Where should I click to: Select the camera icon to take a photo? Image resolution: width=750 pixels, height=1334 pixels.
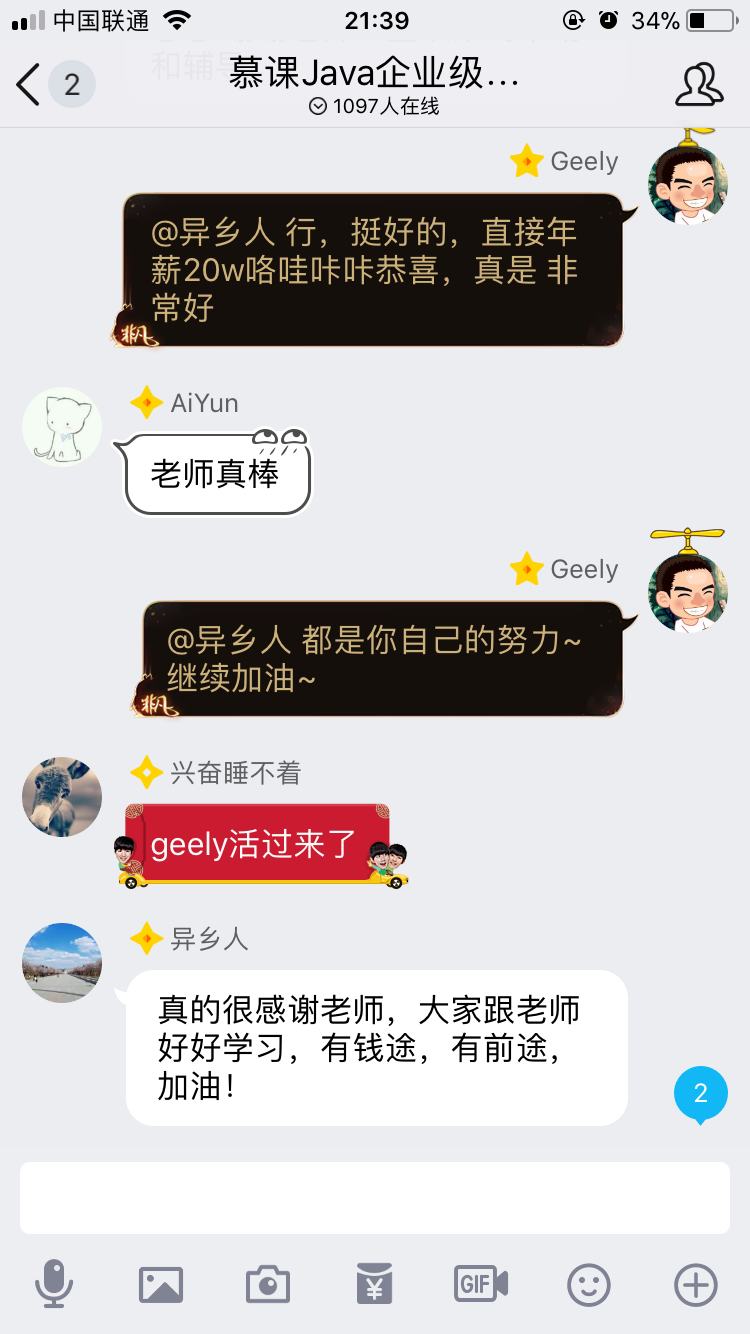click(267, 1284)
